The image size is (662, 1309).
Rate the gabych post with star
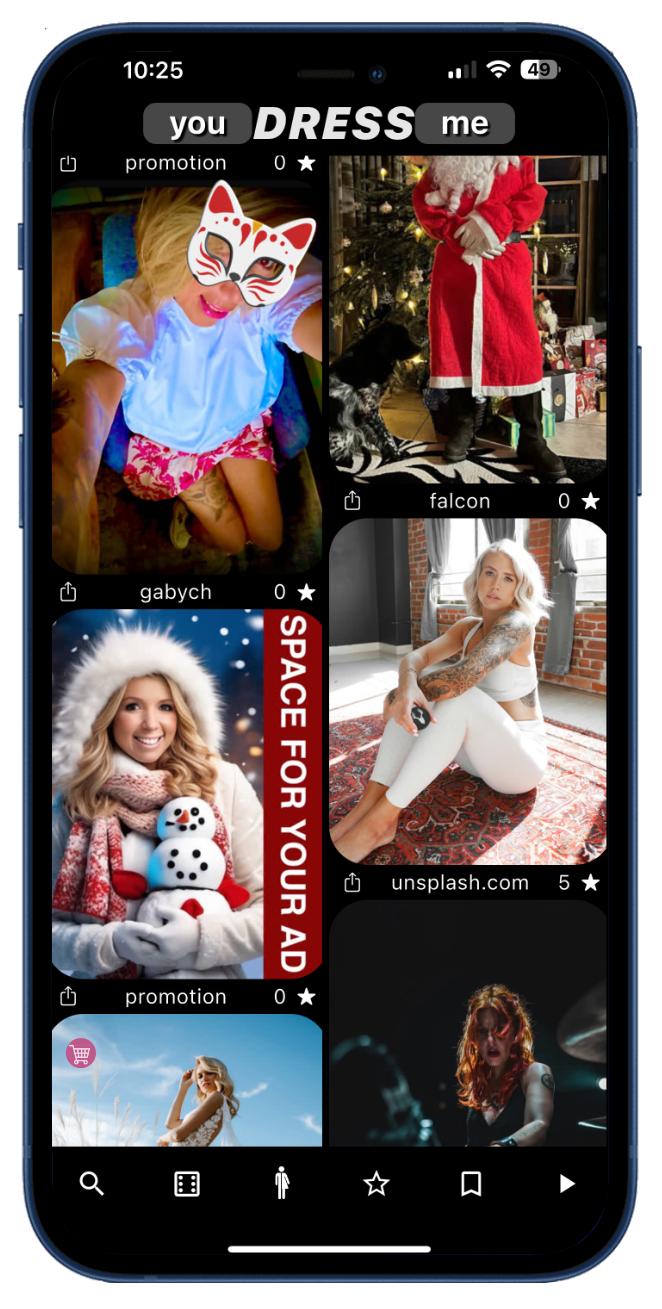click(306, 592)
